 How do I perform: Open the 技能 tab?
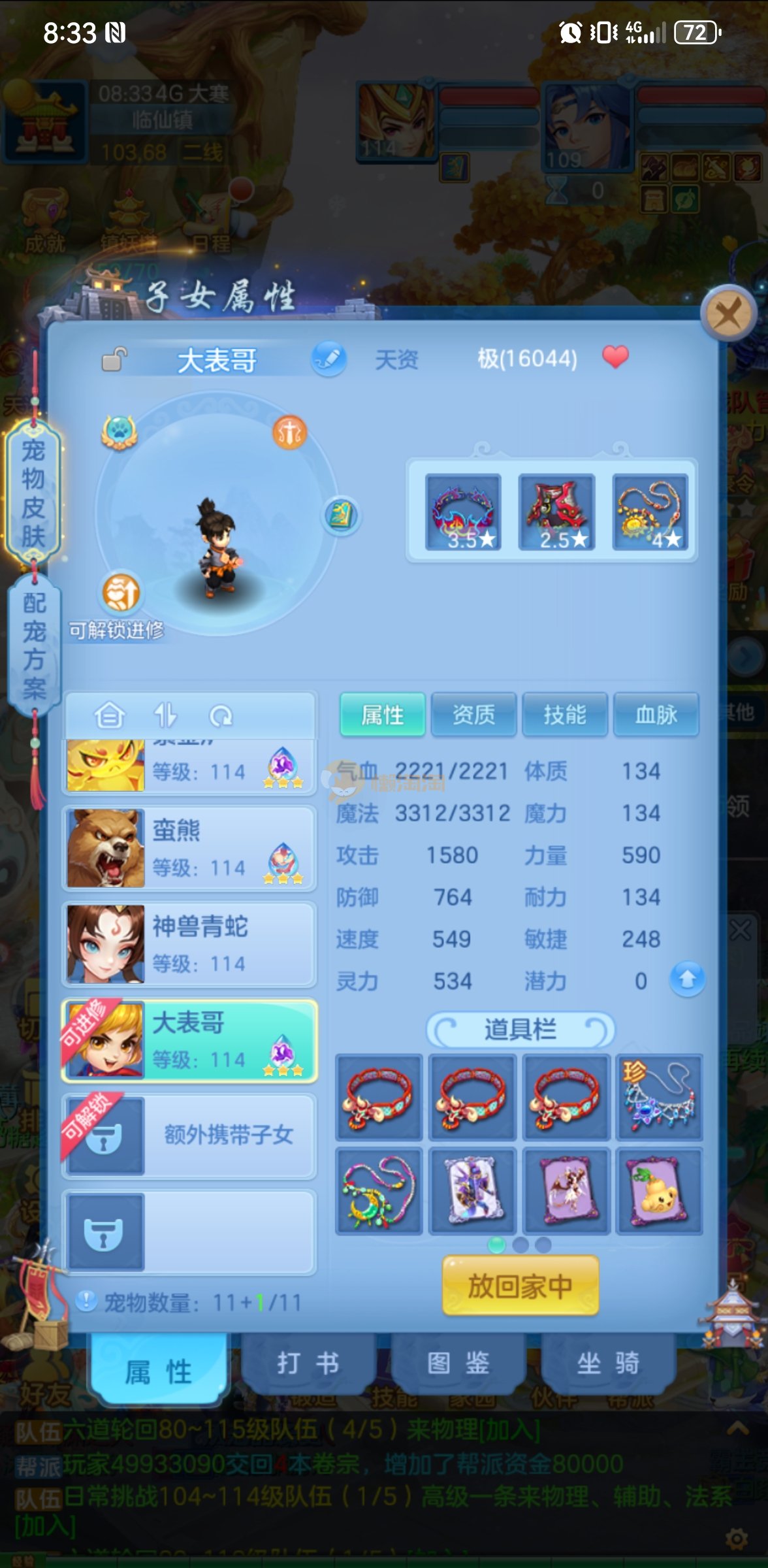(565, 715)
